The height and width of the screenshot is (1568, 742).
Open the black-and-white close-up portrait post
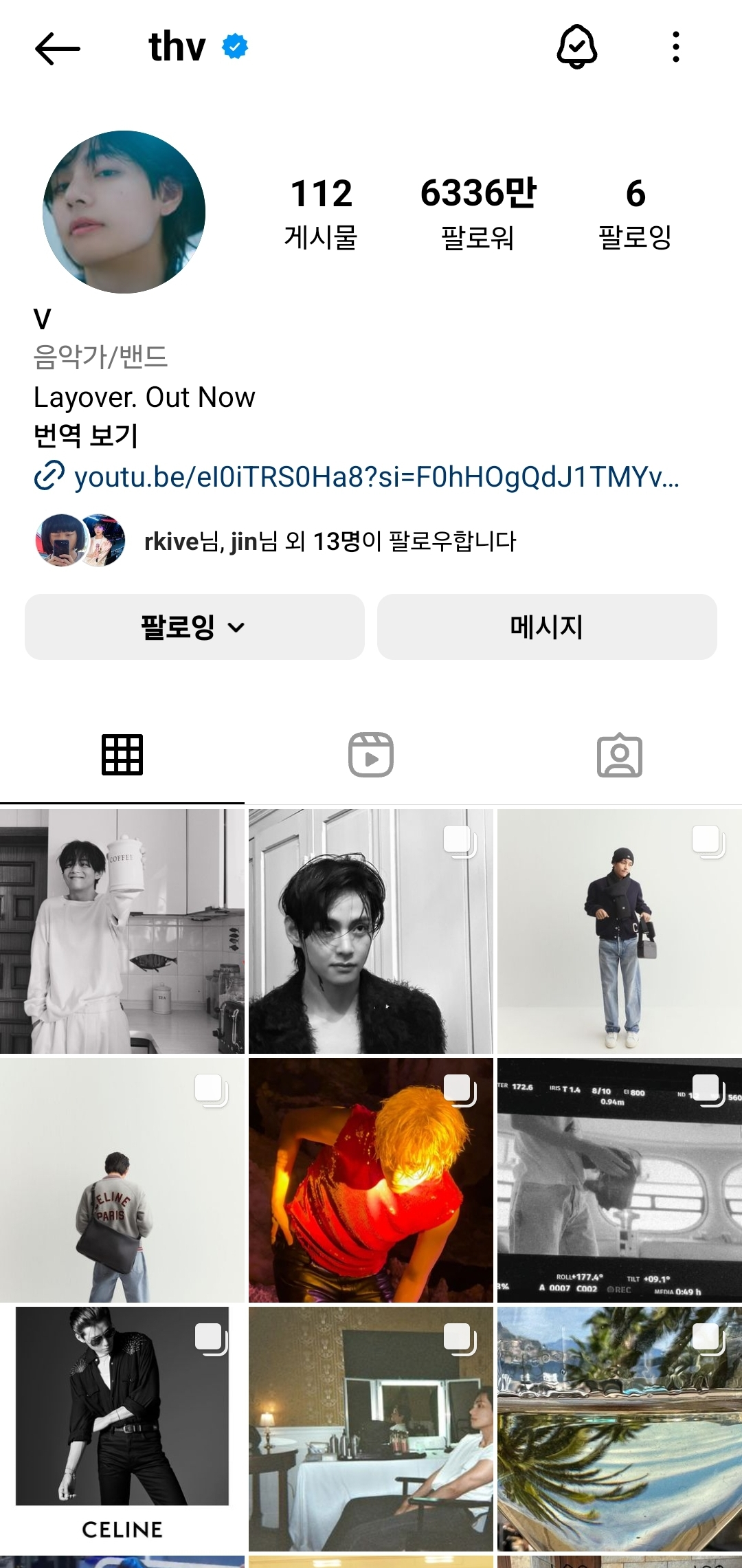(x=371, y=931)
